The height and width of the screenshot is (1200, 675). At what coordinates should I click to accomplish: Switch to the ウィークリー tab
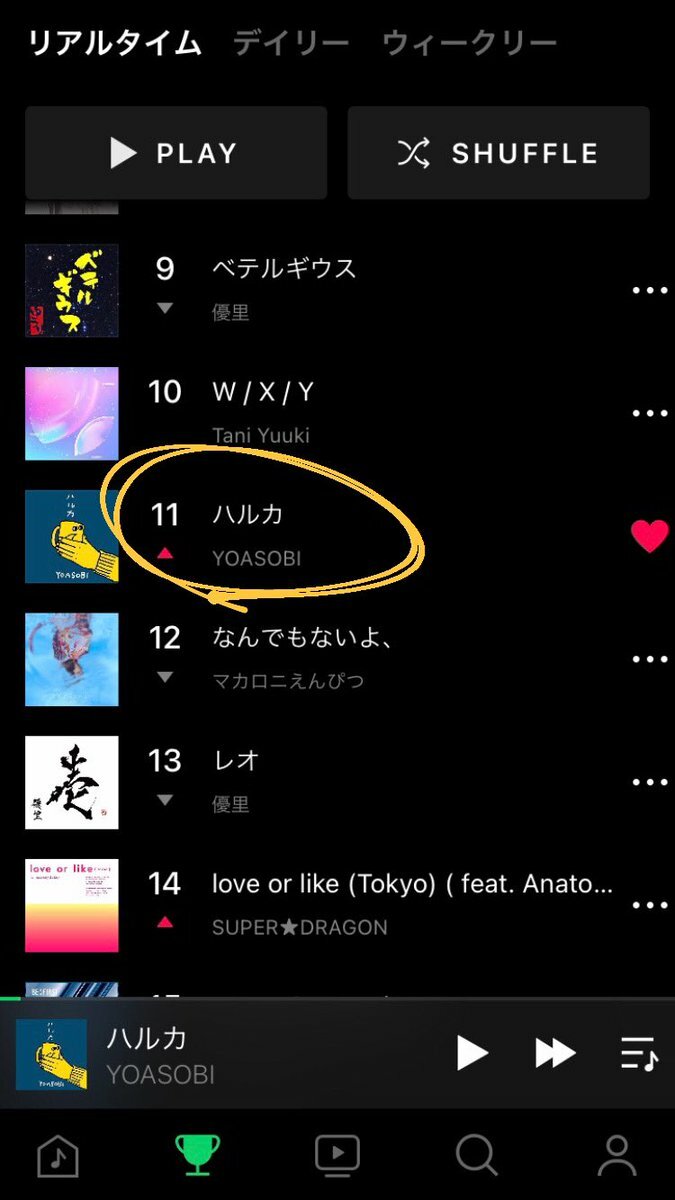point(469,44)
